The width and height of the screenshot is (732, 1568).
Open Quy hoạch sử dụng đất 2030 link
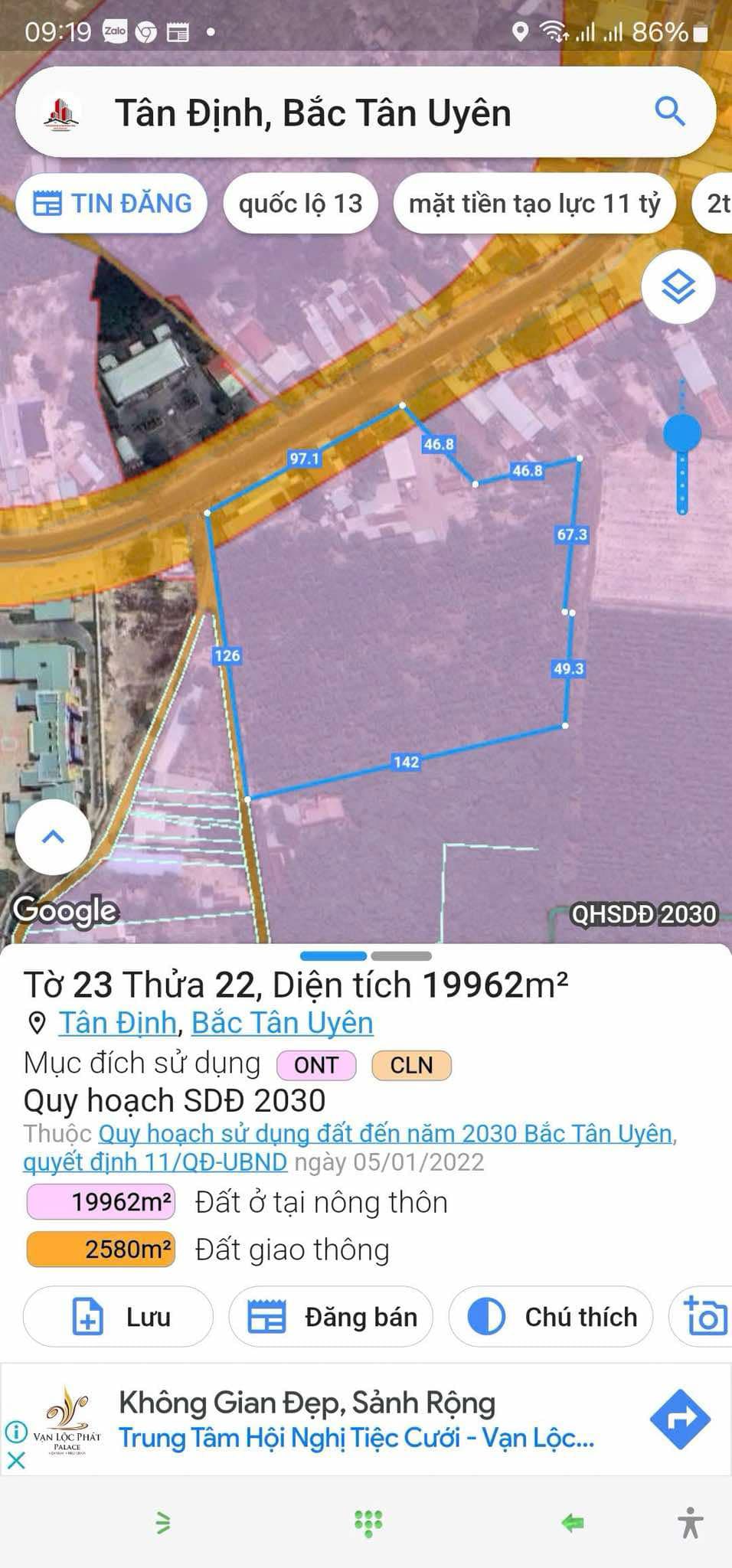tap(386, 1133)
